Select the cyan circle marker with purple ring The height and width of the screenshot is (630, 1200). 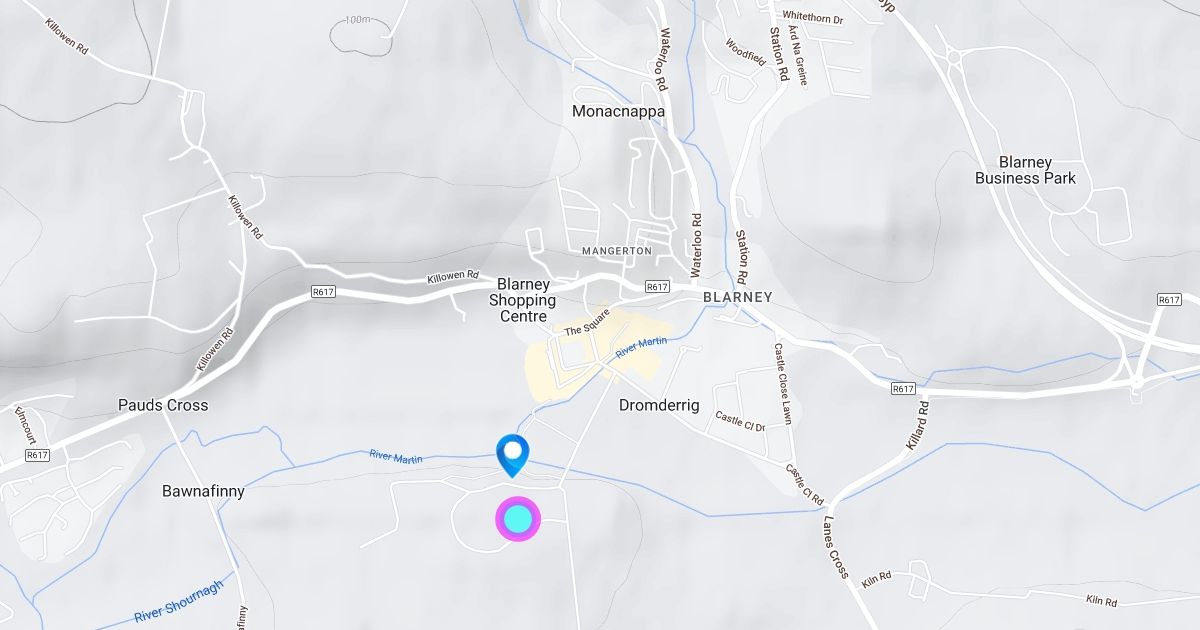point(518,519)
